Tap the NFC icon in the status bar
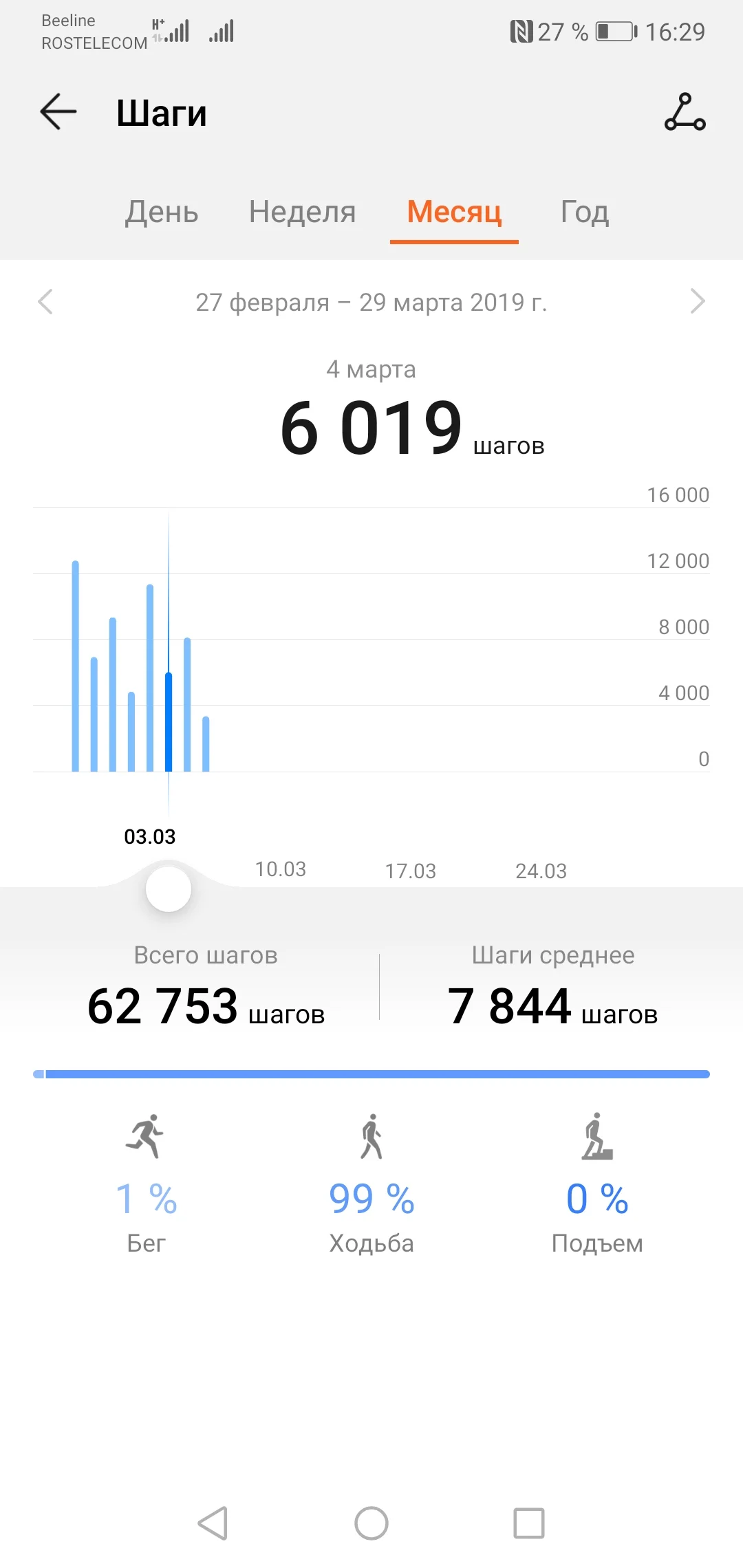 [x=524, y=31]
